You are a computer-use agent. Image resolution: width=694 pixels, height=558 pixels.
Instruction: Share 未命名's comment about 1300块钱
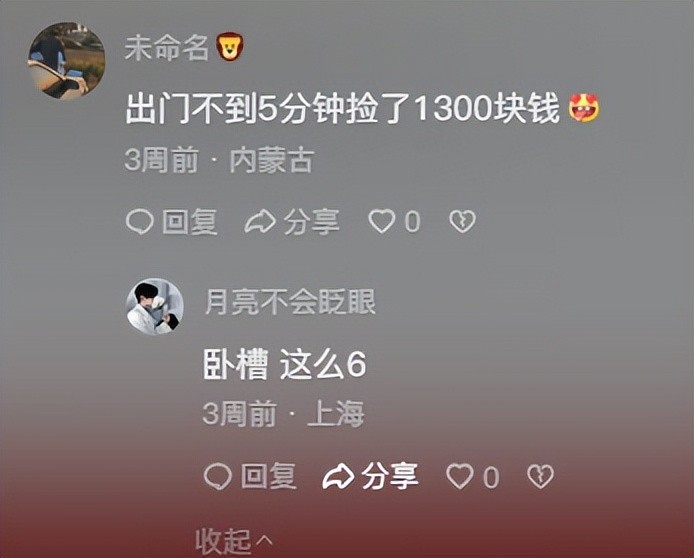tap(292, 221)
